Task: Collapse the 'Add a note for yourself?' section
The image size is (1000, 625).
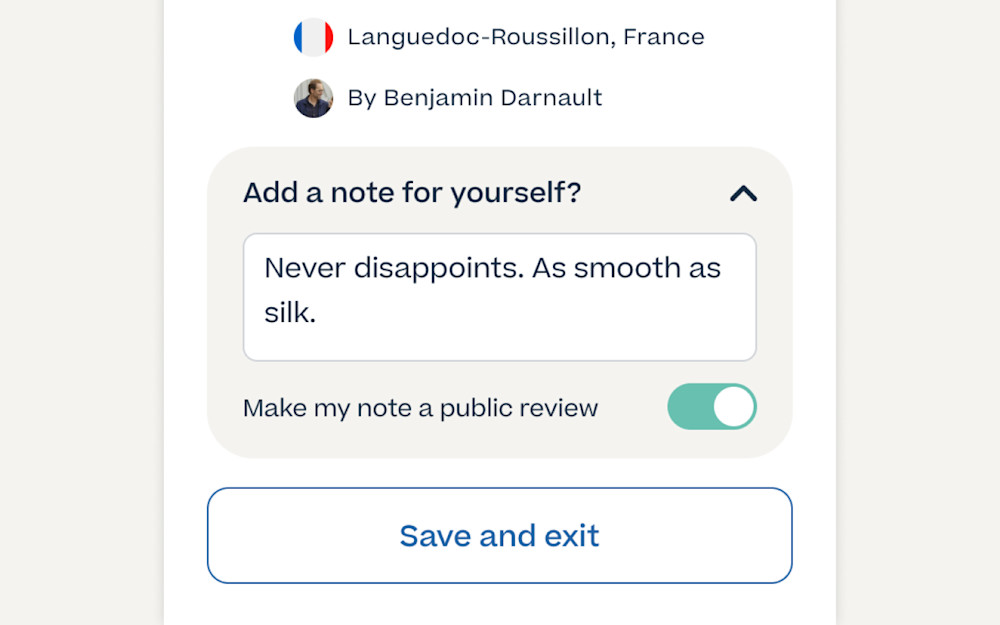Action: click(x=743, y=193)
